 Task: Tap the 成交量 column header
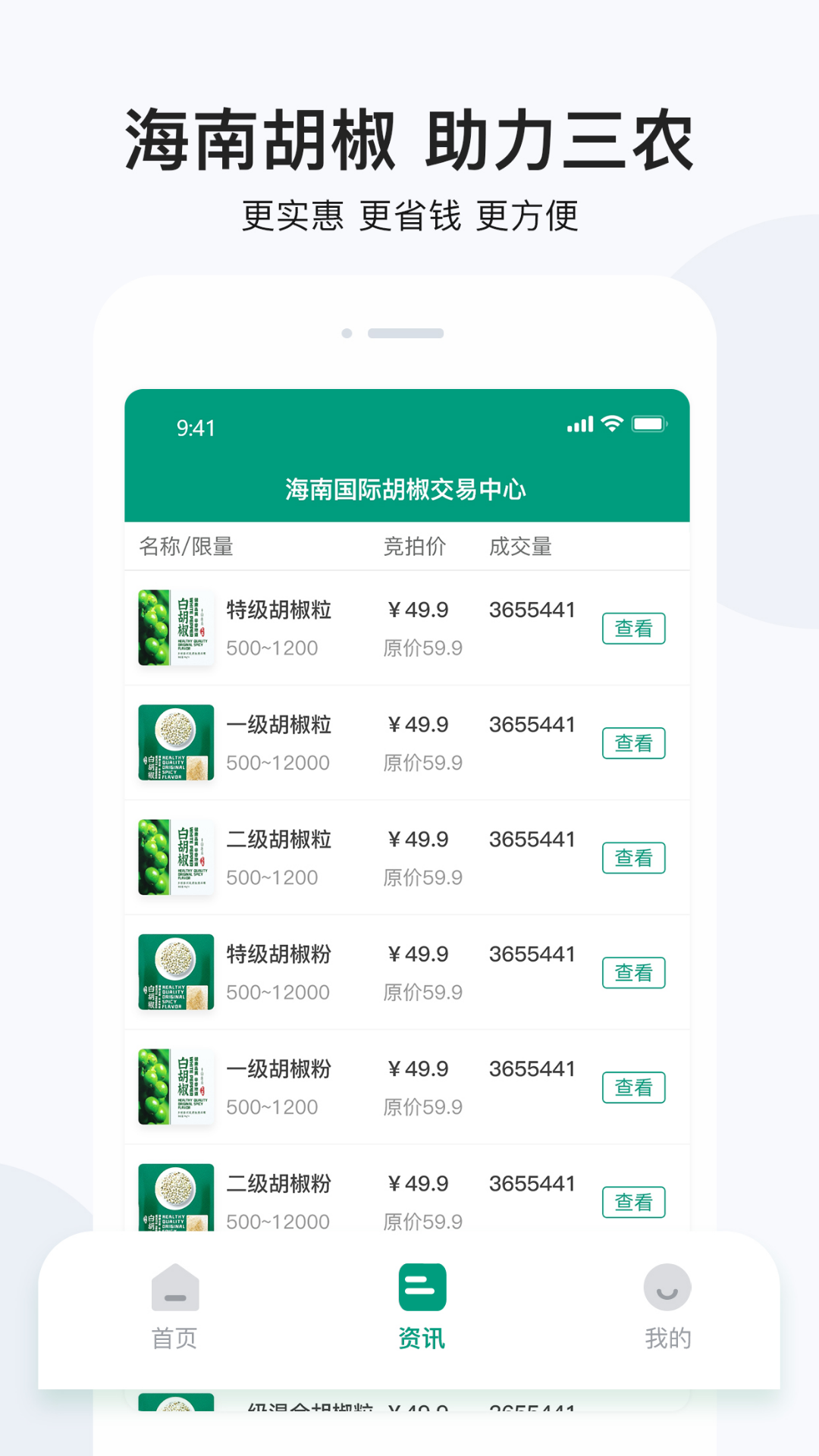[x=520, y=547]
